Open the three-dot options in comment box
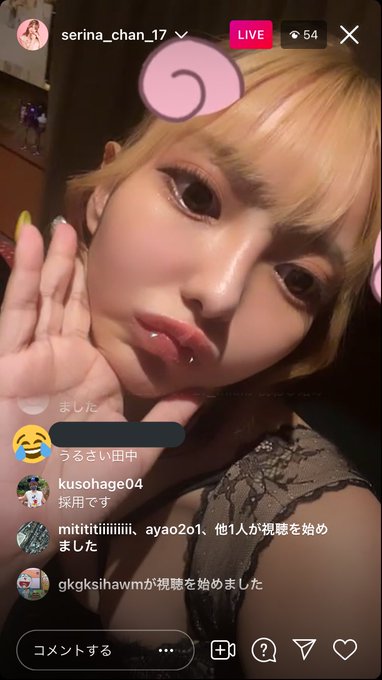The image size is (382, 680). [x=166, y=651]
